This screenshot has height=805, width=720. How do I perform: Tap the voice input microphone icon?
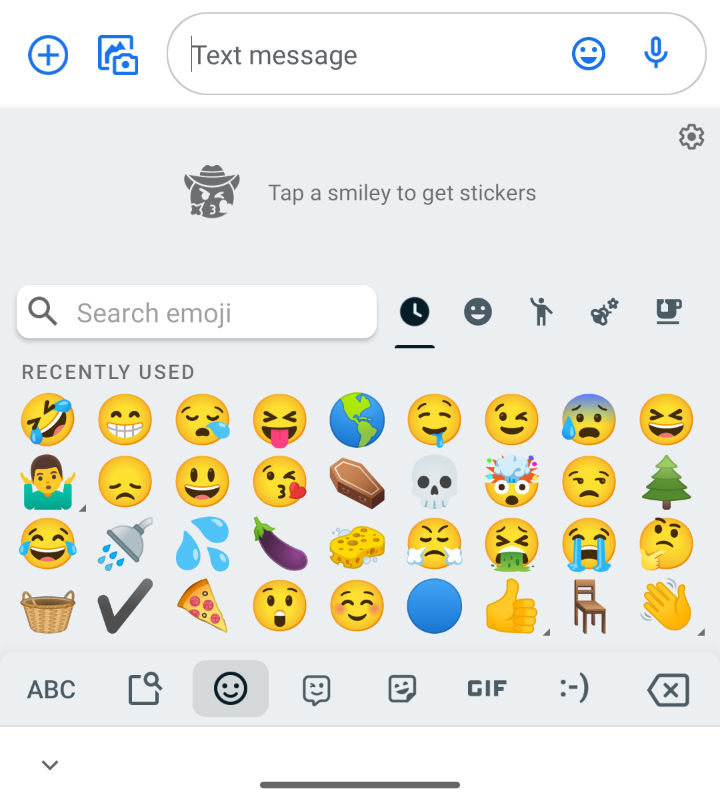(x=655, y=54)
